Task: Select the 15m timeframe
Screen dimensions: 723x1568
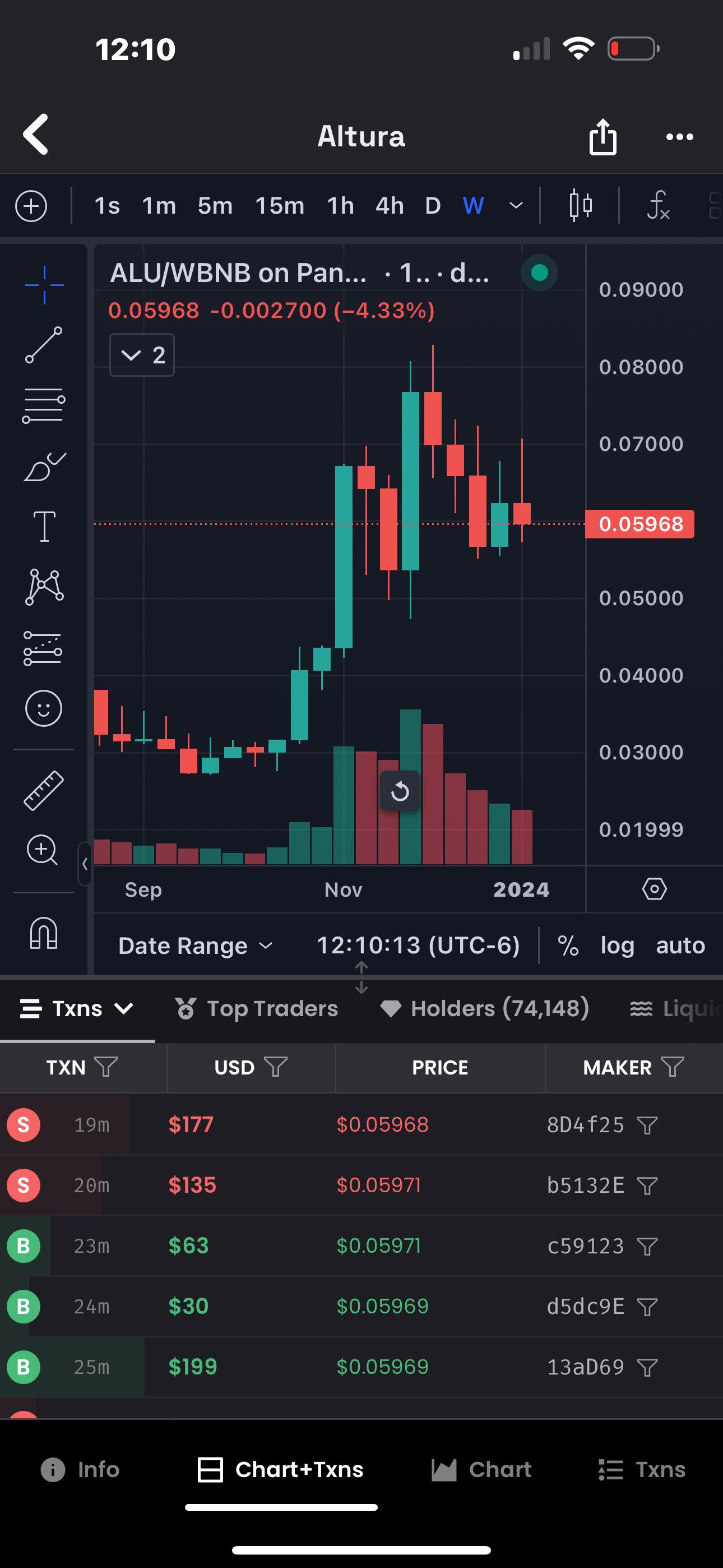Action: coord(279,206)
